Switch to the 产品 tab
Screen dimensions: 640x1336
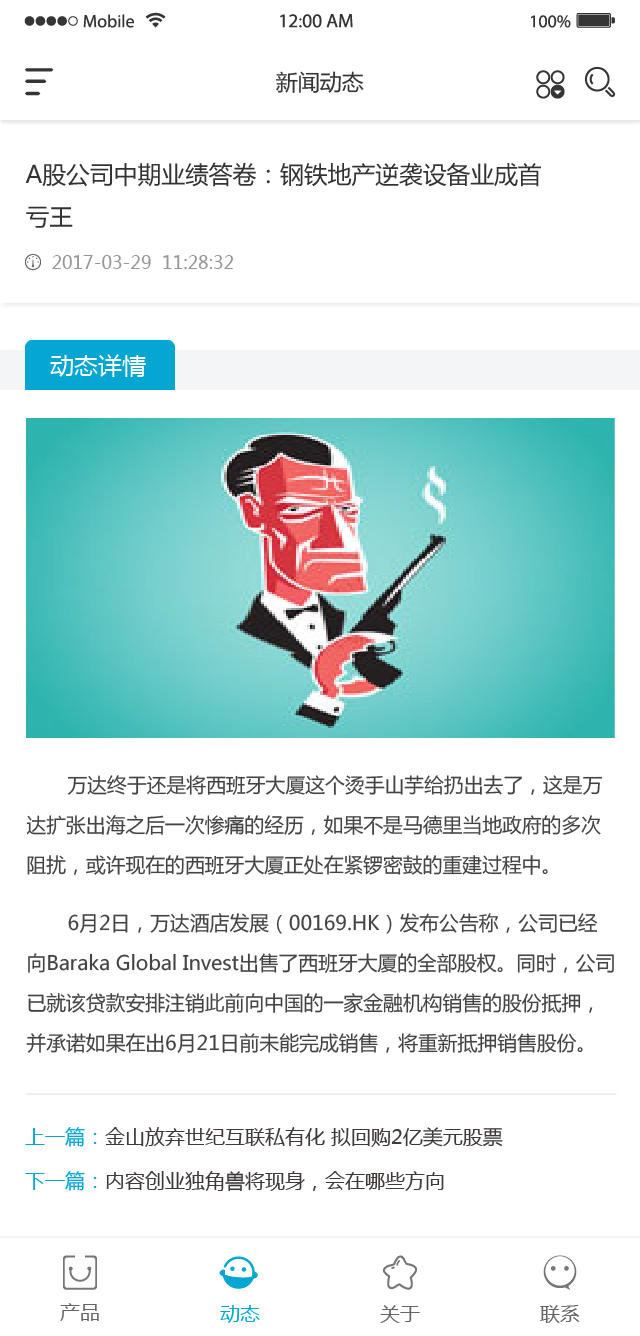click(80, 1289)
